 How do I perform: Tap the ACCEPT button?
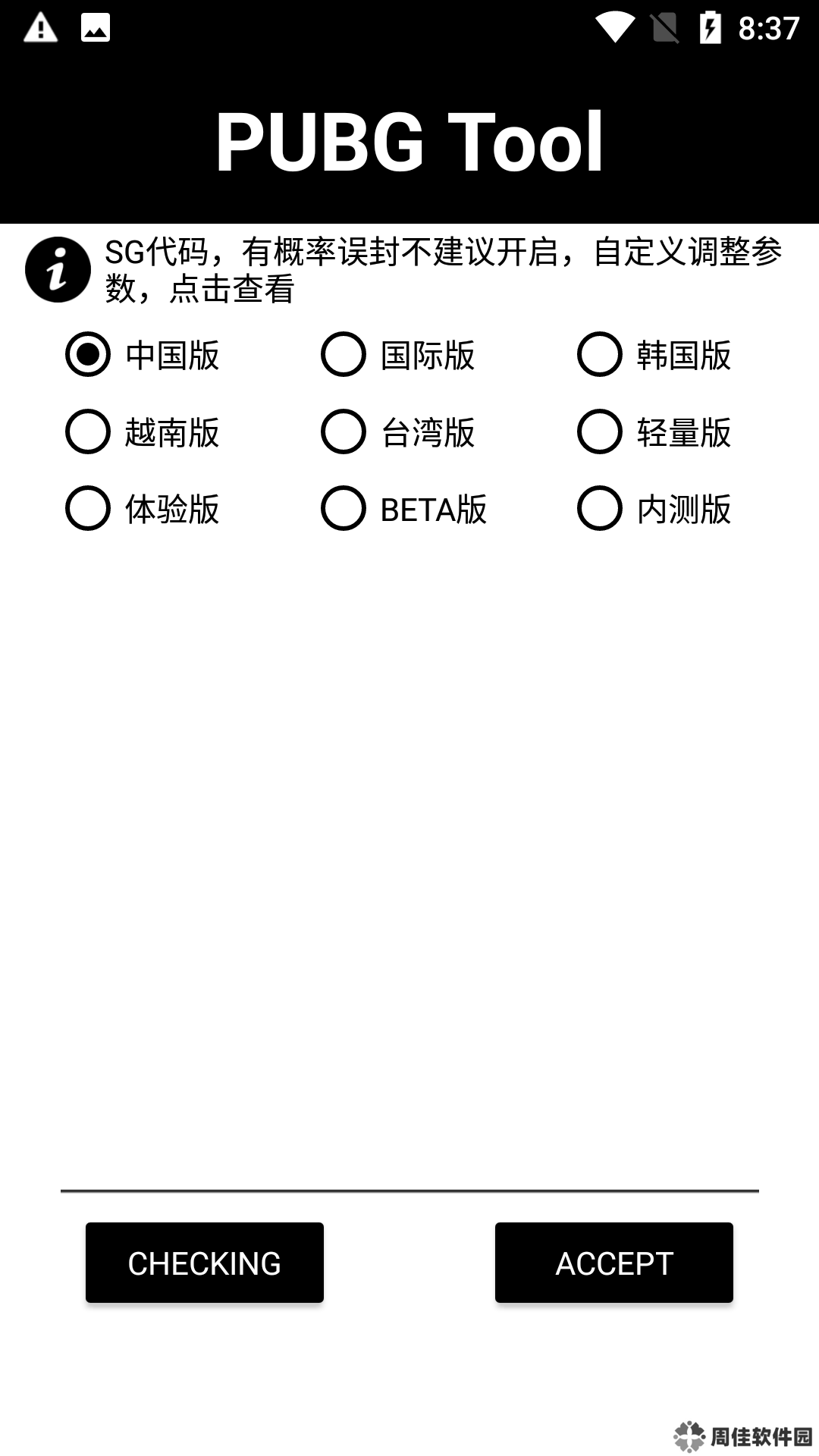coord(614,1263)
